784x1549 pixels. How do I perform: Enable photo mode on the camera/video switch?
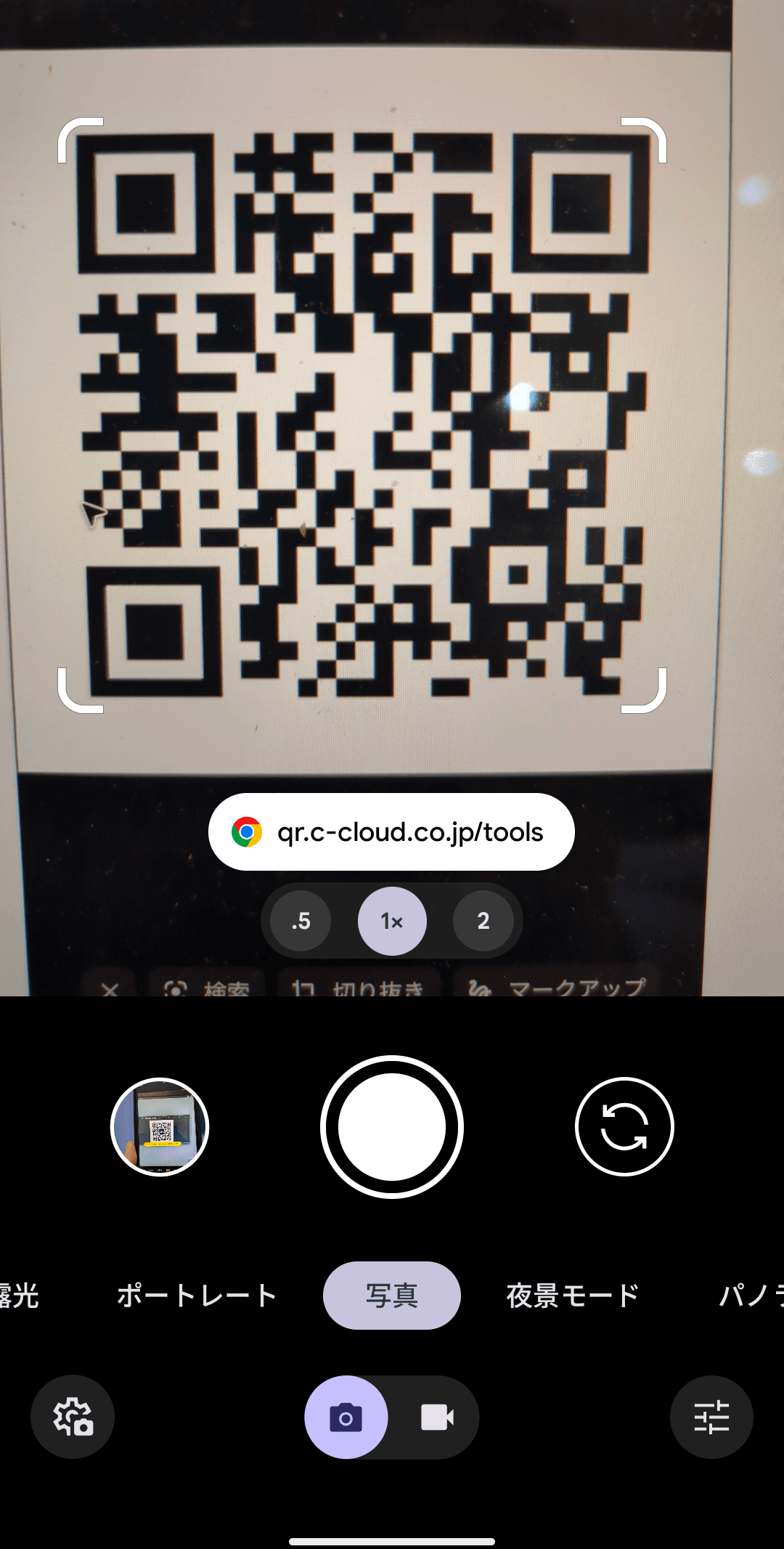[x=347, y=1418]
